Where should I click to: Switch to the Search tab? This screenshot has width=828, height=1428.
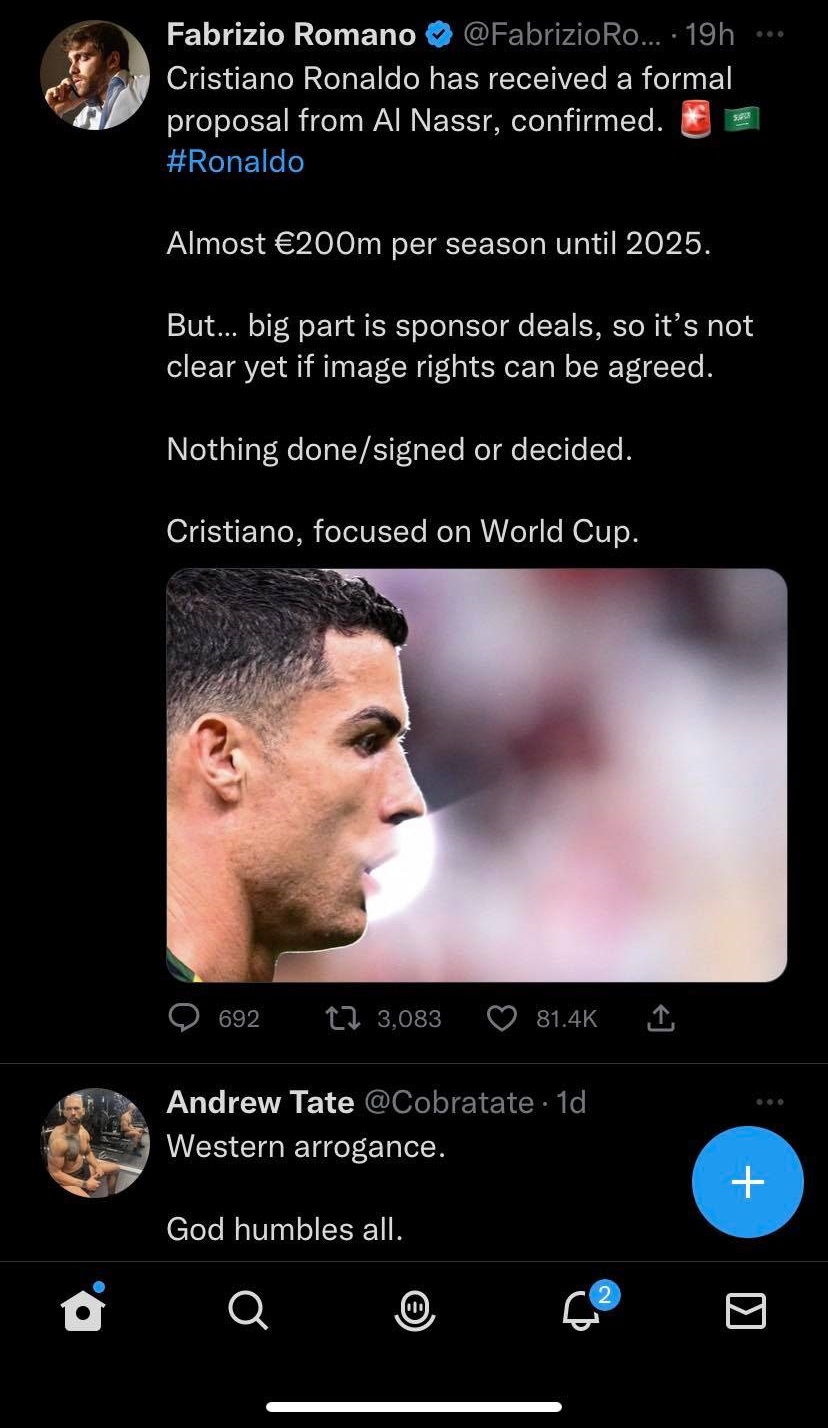click(x=248, y=1309)
